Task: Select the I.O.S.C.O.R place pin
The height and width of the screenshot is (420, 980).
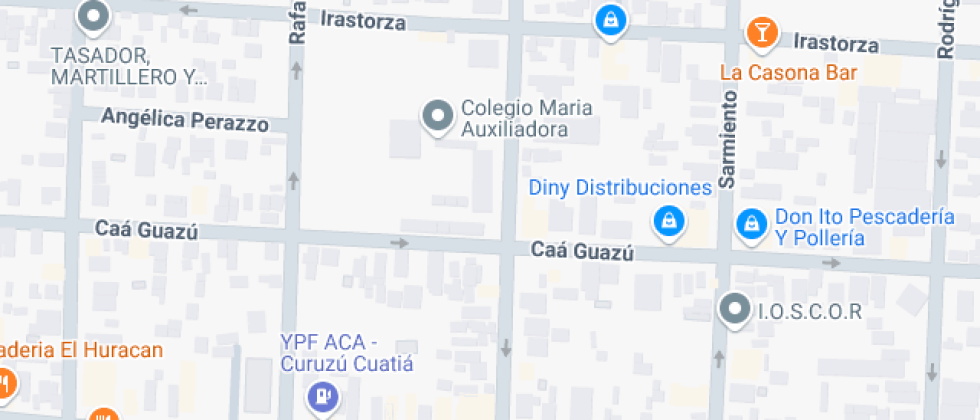Action: [736, 309]
